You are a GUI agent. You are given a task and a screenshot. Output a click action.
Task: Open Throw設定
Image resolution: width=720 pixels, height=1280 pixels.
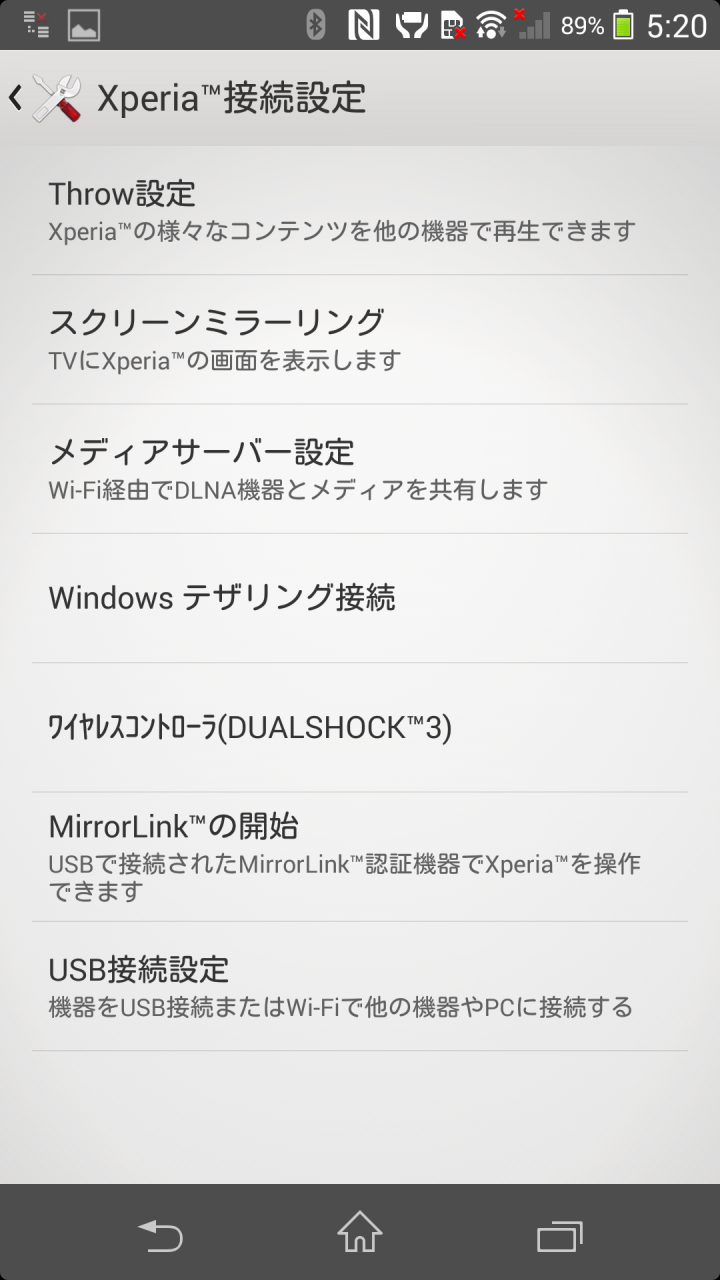(x=360, y=211)
